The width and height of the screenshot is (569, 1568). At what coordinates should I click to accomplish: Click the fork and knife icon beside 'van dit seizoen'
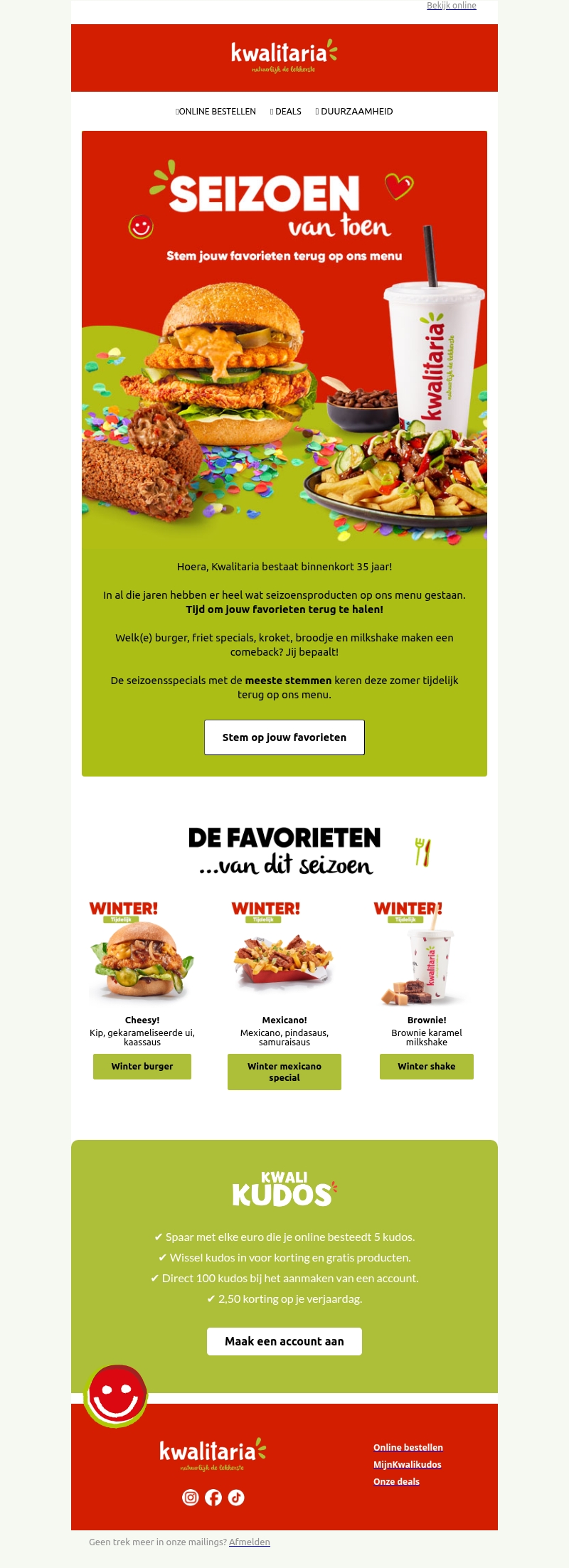(422, 850)
